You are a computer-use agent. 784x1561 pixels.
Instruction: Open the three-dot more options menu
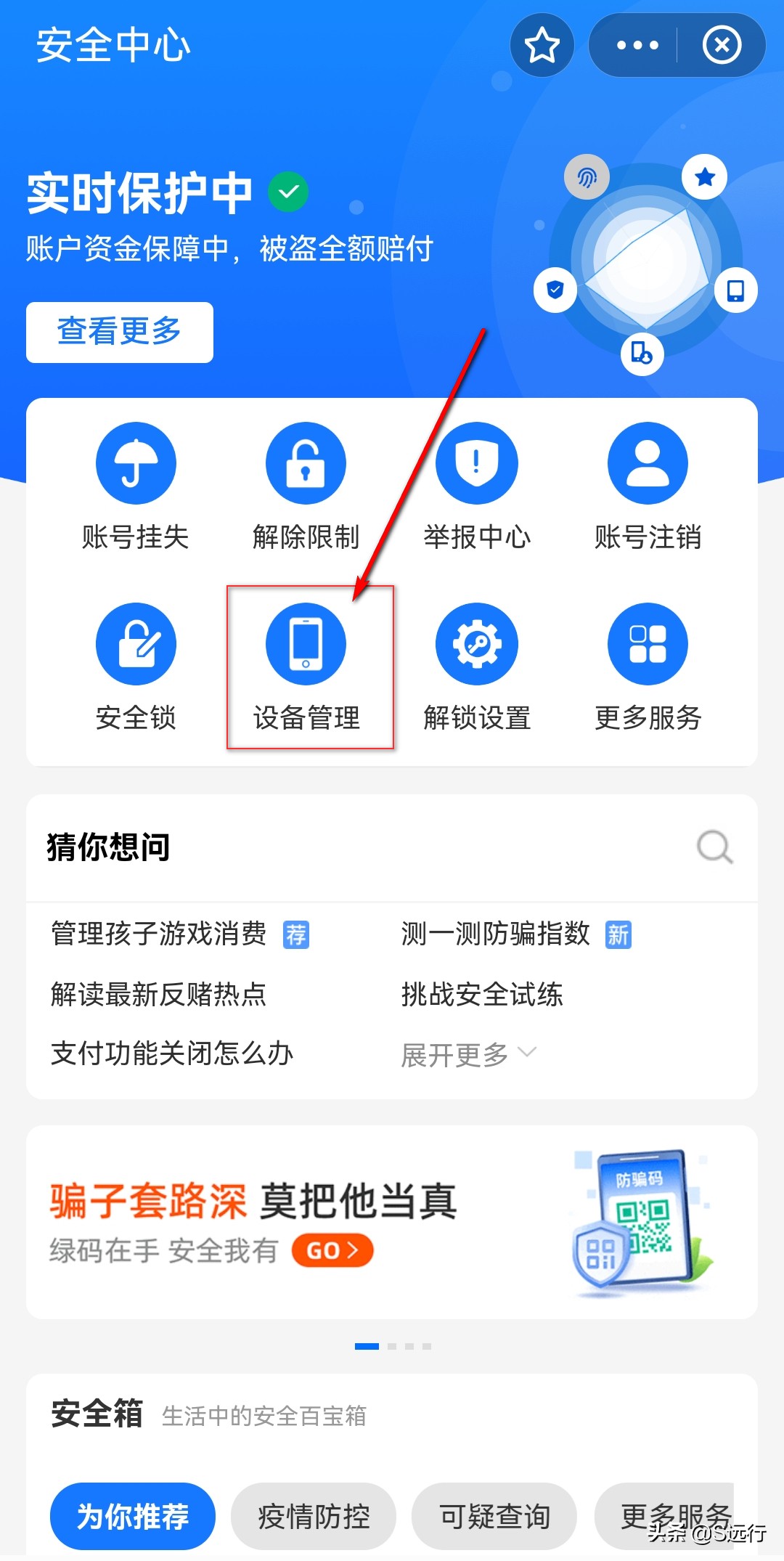click(x=634, y=45)
